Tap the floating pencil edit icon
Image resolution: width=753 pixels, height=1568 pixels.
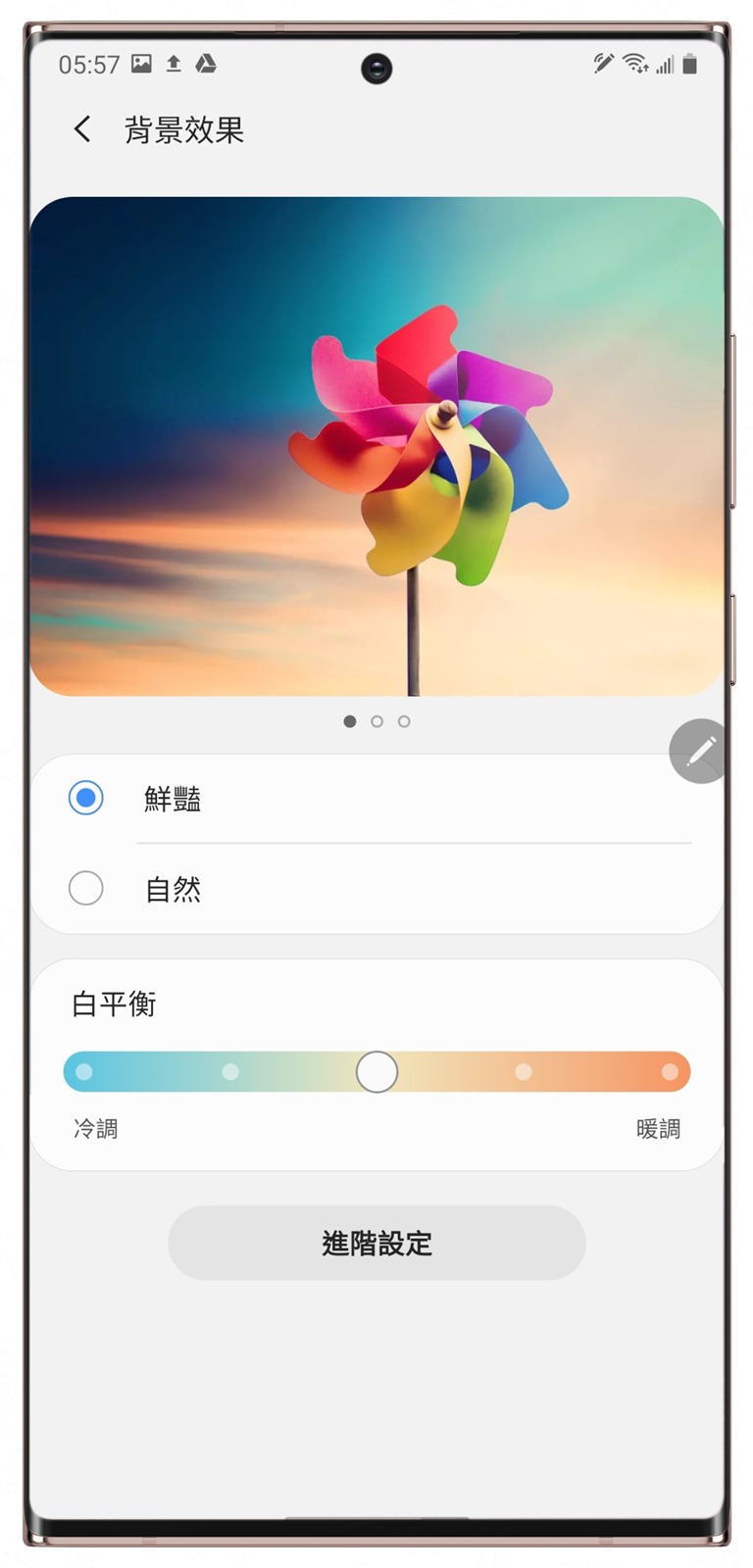pyautogui.click(x=699, y=752)
